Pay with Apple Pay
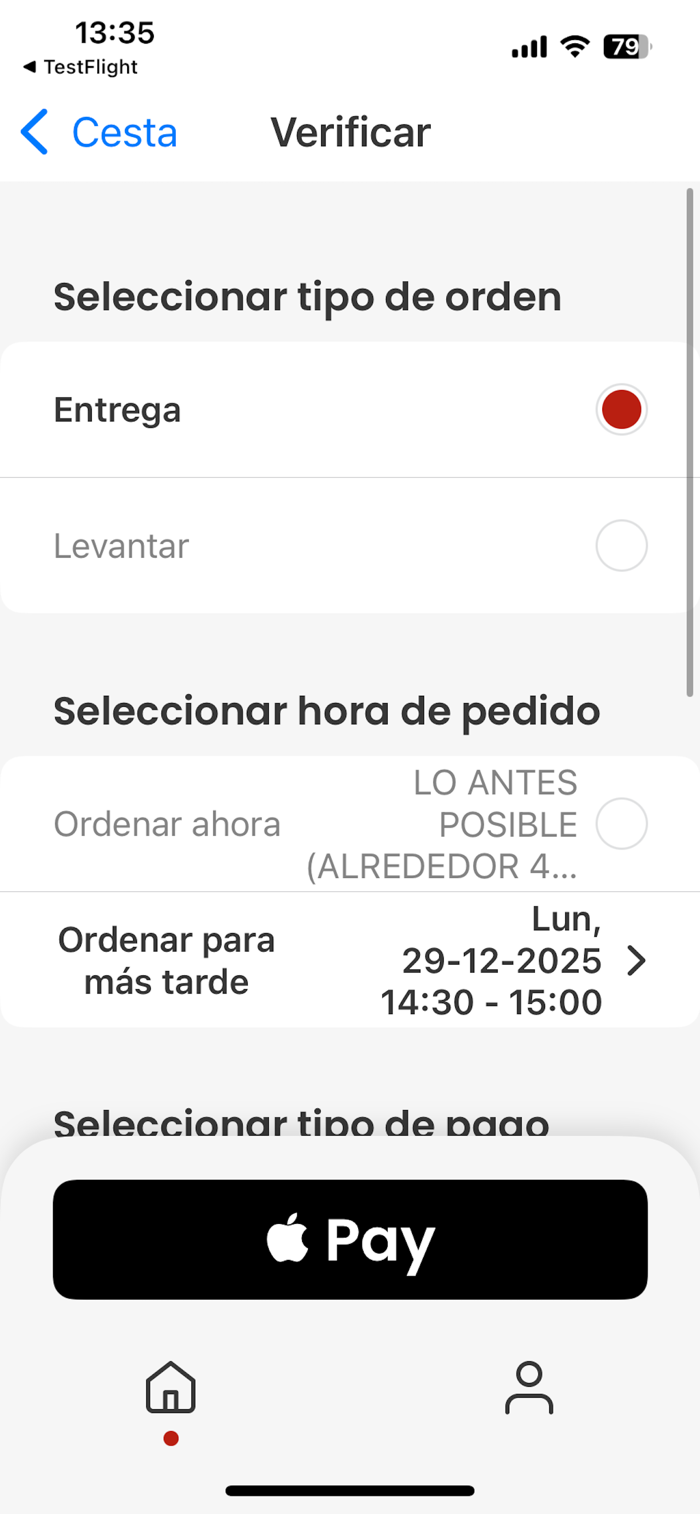700x1514 pixels. 350,1239
